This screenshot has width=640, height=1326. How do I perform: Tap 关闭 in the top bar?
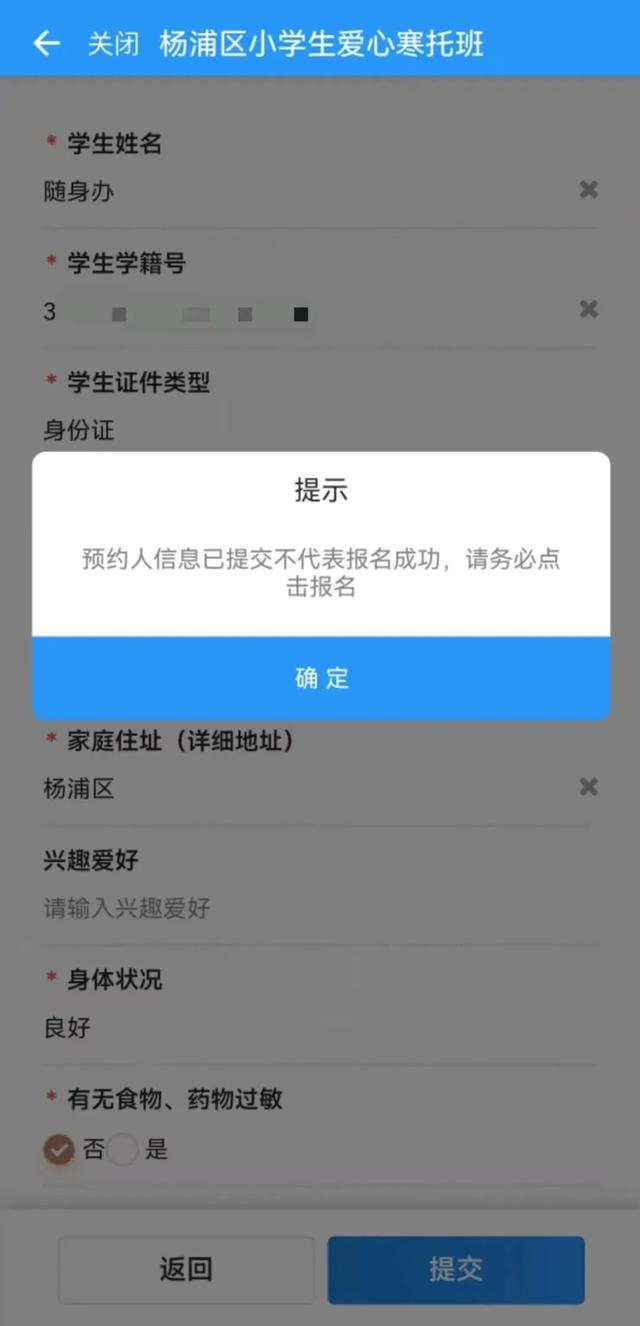(x=113, y=44)
